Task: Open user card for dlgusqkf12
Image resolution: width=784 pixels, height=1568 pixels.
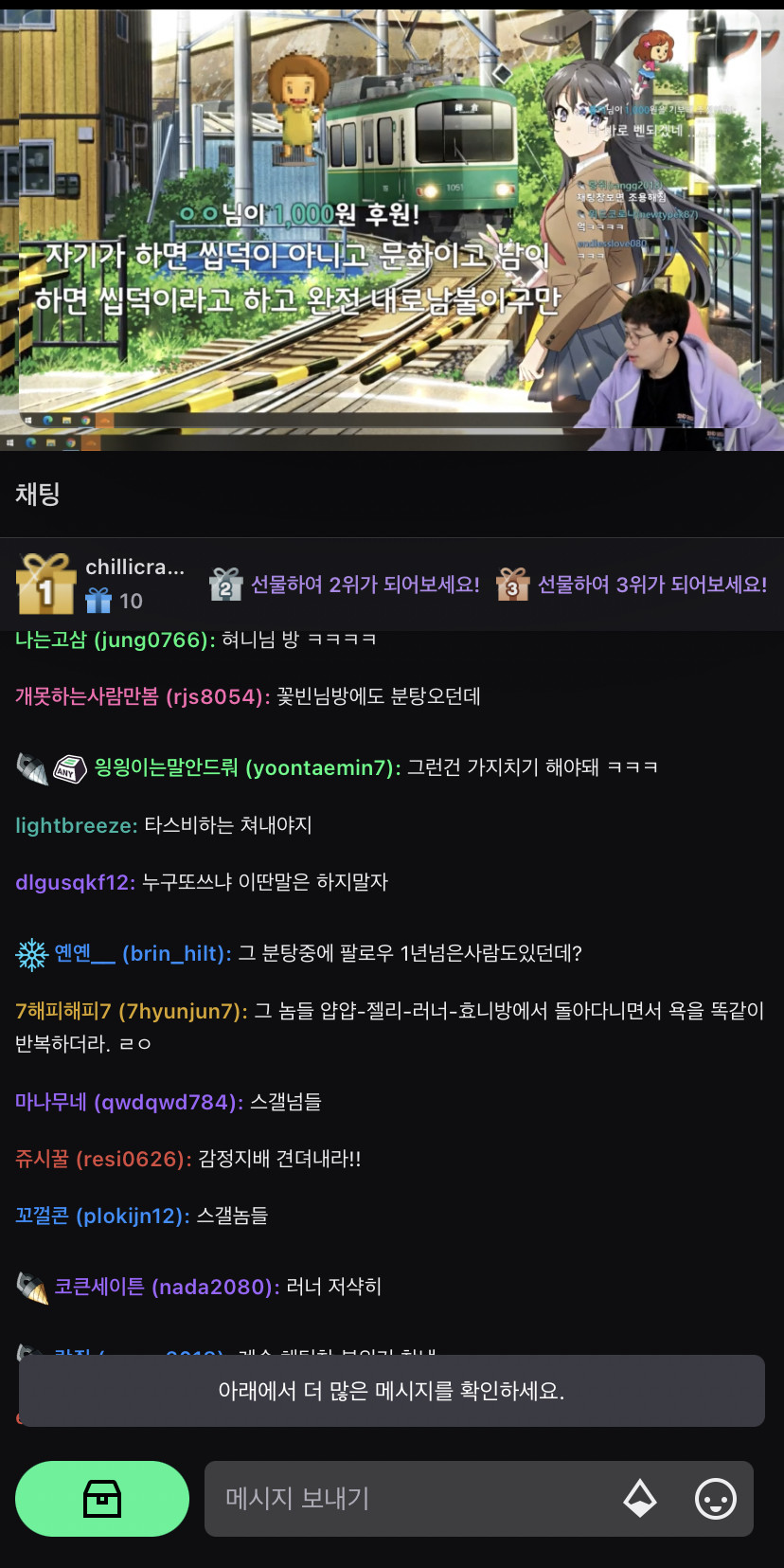Action: 75,882
